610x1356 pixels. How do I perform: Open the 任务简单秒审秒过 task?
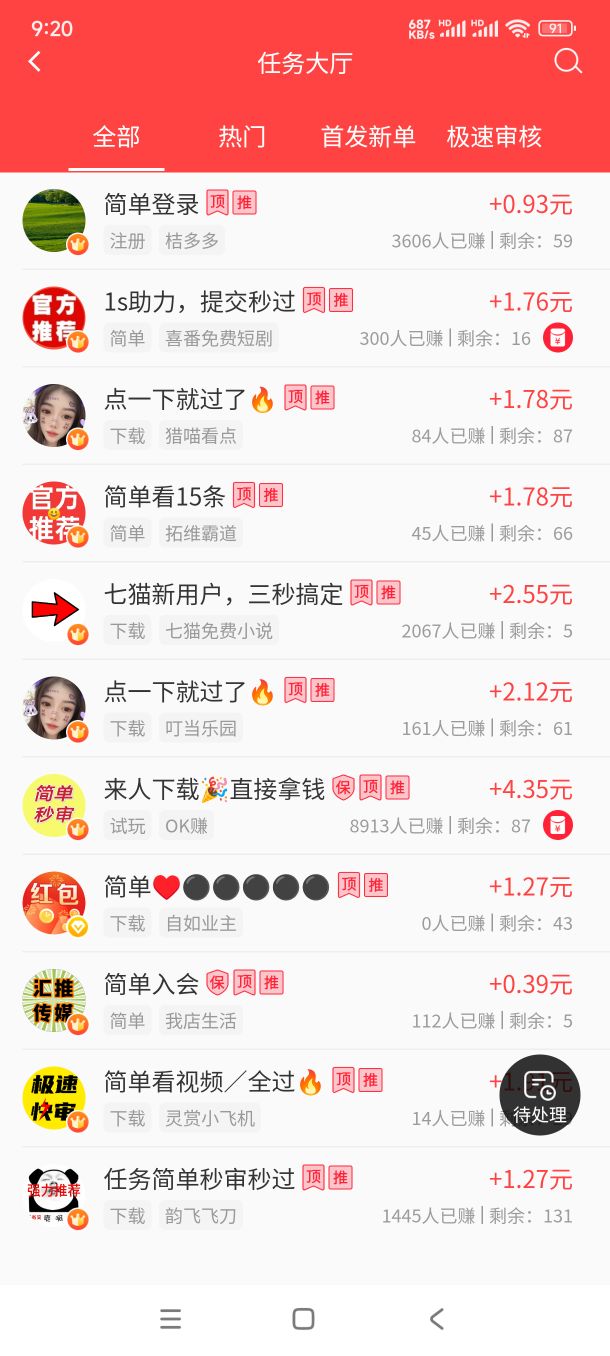(305, 1196)
